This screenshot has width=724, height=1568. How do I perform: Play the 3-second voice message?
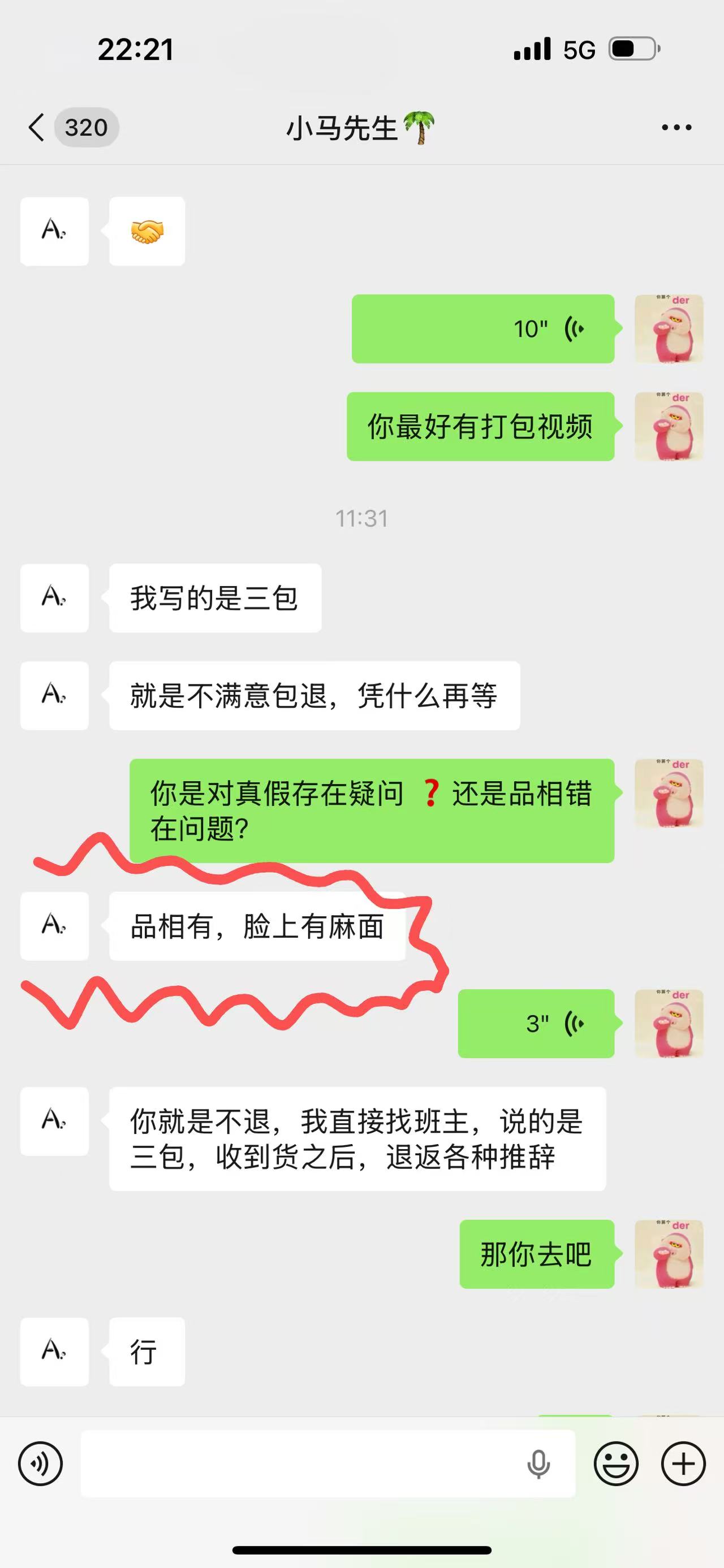[x=536, y=1024]
